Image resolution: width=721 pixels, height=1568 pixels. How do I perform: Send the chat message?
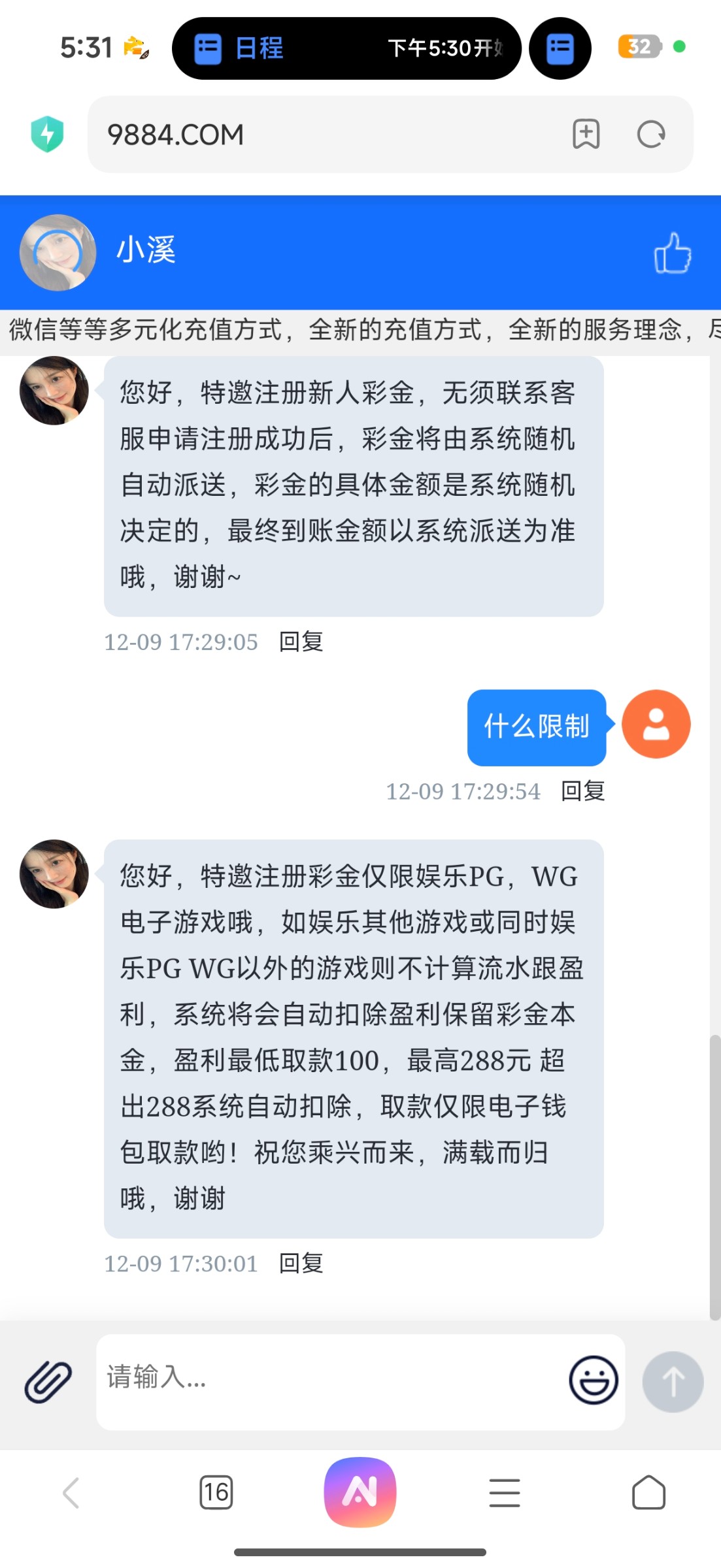pos(673,1382)
